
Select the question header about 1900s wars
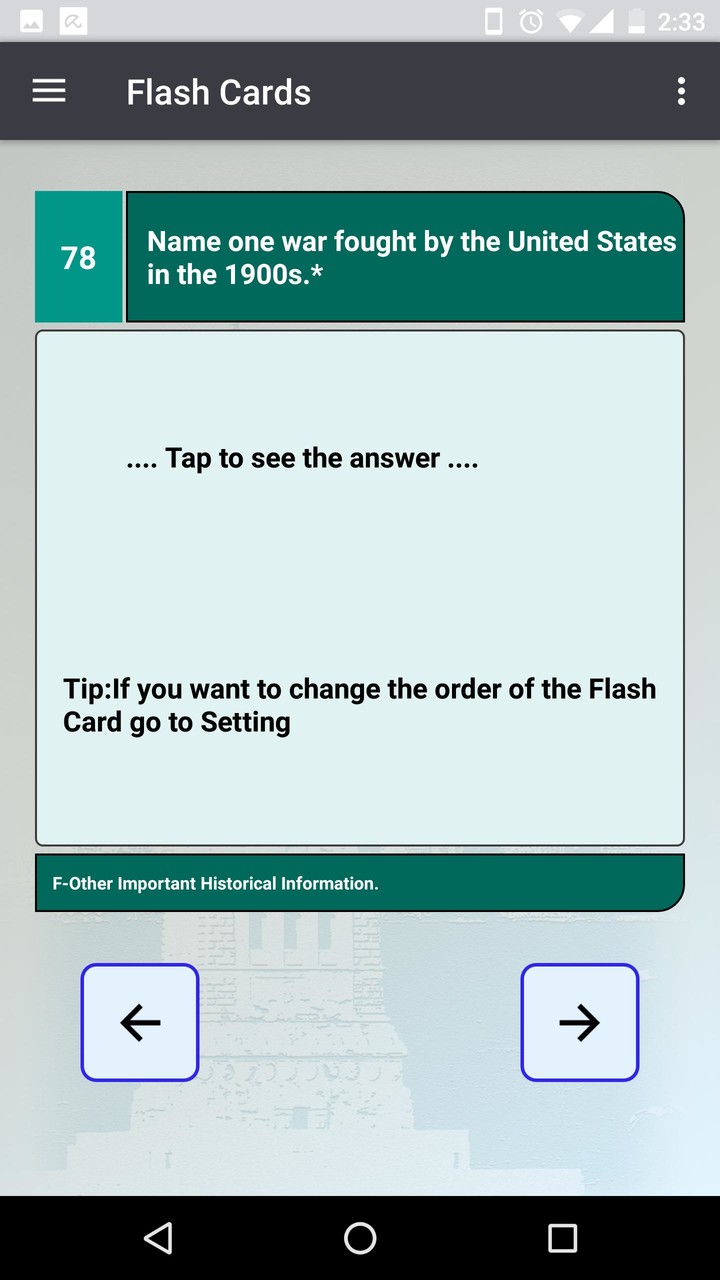coord(404,257)
